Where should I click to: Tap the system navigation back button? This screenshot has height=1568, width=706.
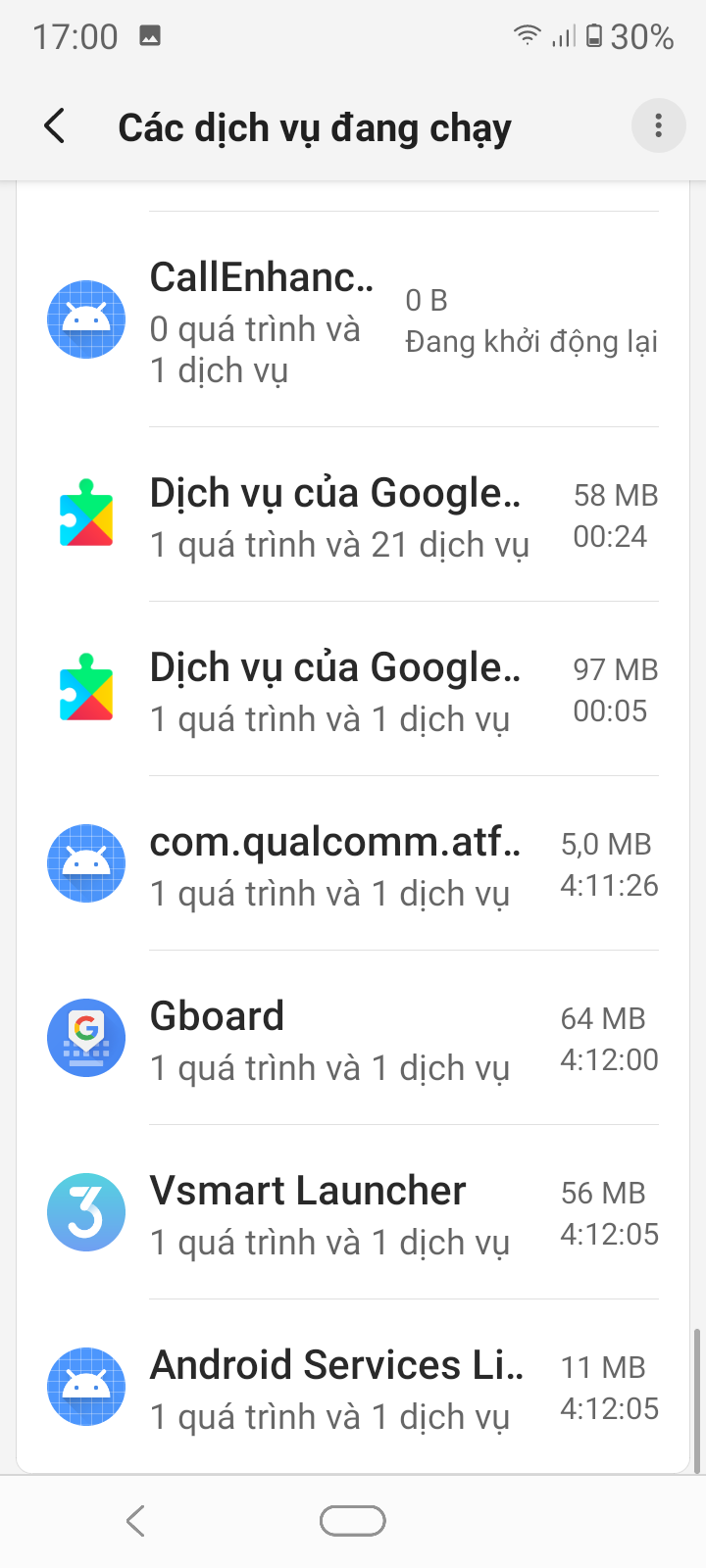(136, 1520)
